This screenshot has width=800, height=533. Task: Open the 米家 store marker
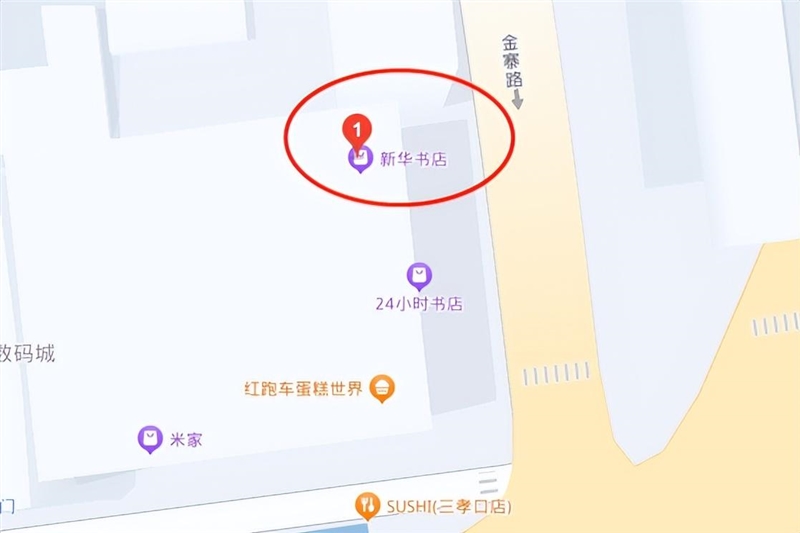coord(150,438)
